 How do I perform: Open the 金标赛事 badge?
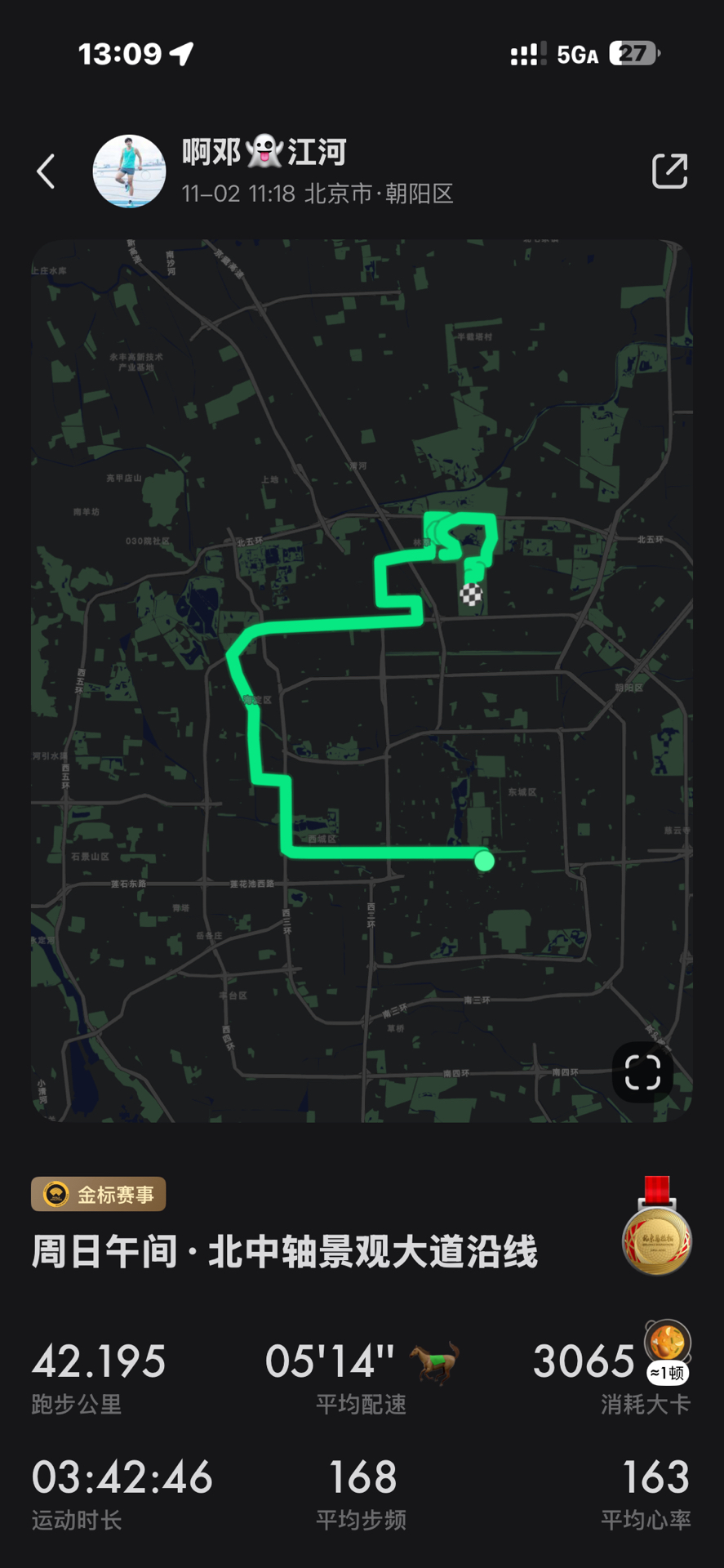[x=99, y=1194]
